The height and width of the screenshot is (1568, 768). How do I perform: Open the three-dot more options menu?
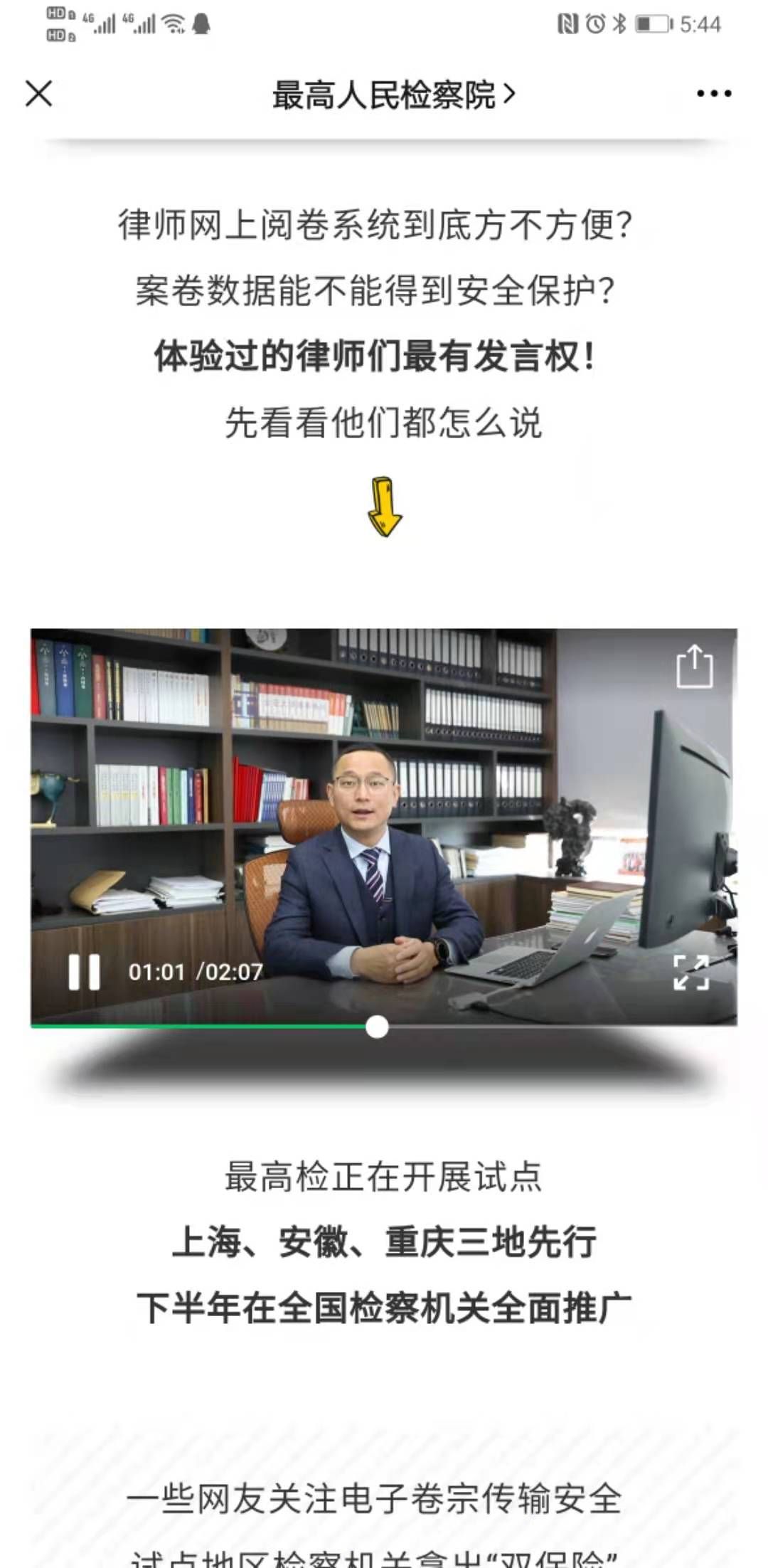click(713, 93)
